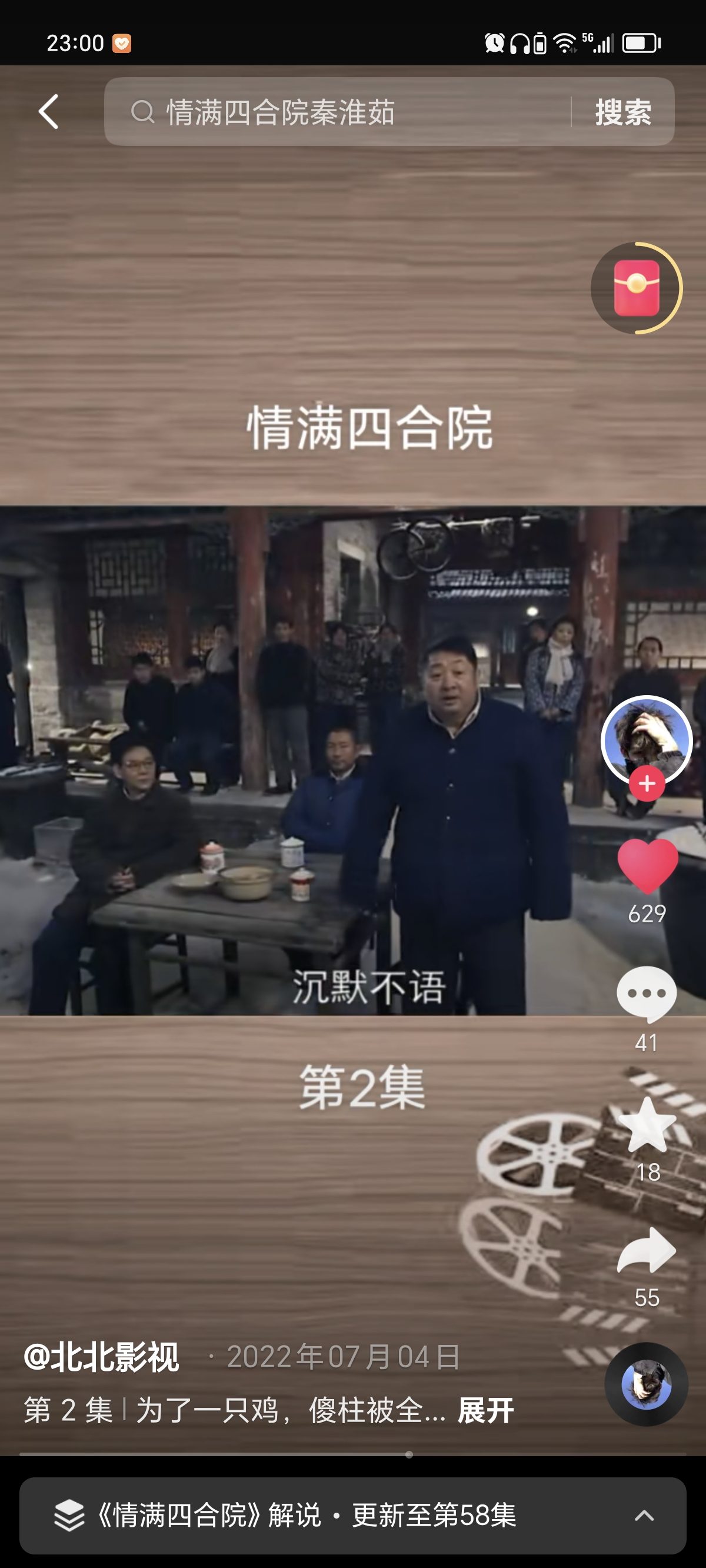This screenshot has height=1568, width=706.
Task: Expand the episode list chevron
Action: (645, 1516)
